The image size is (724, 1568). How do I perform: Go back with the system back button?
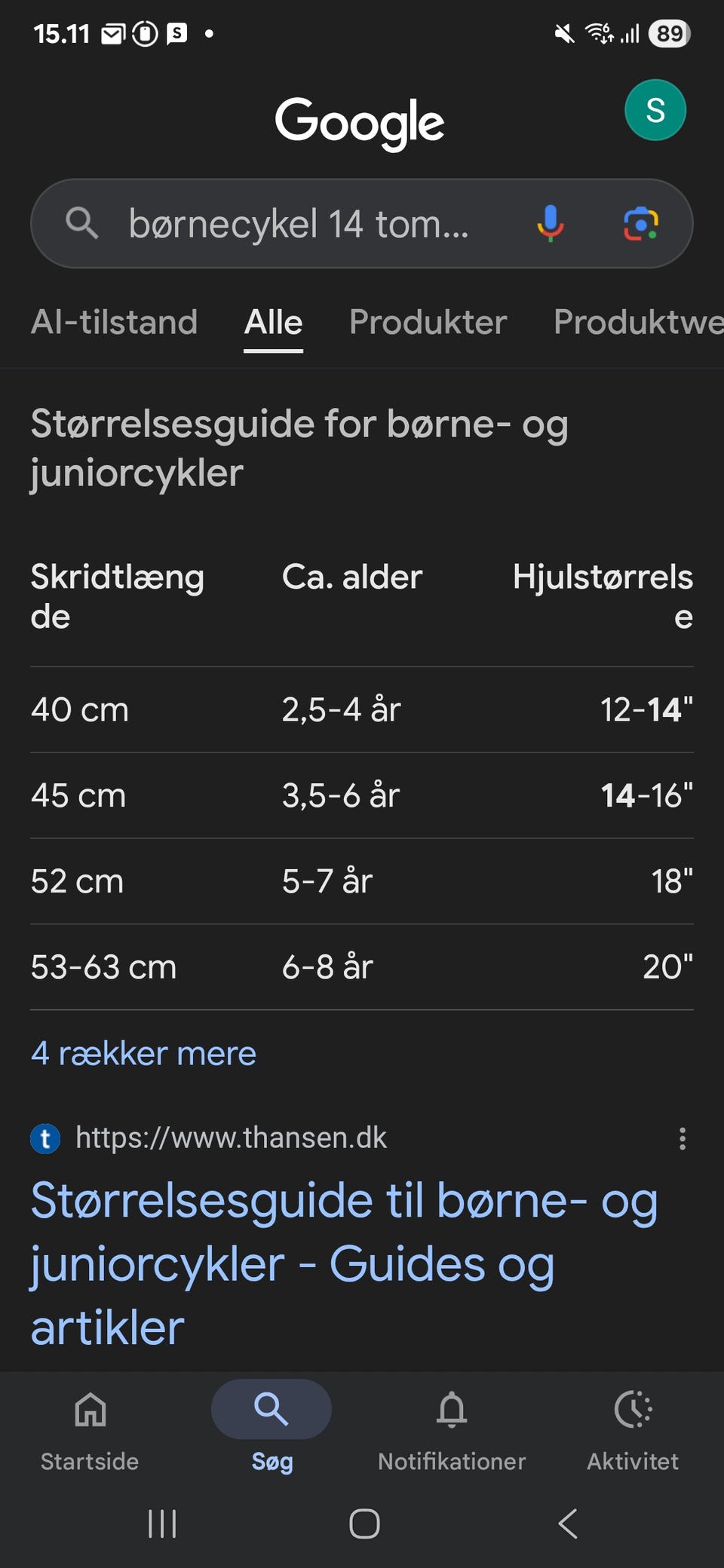568,1524
